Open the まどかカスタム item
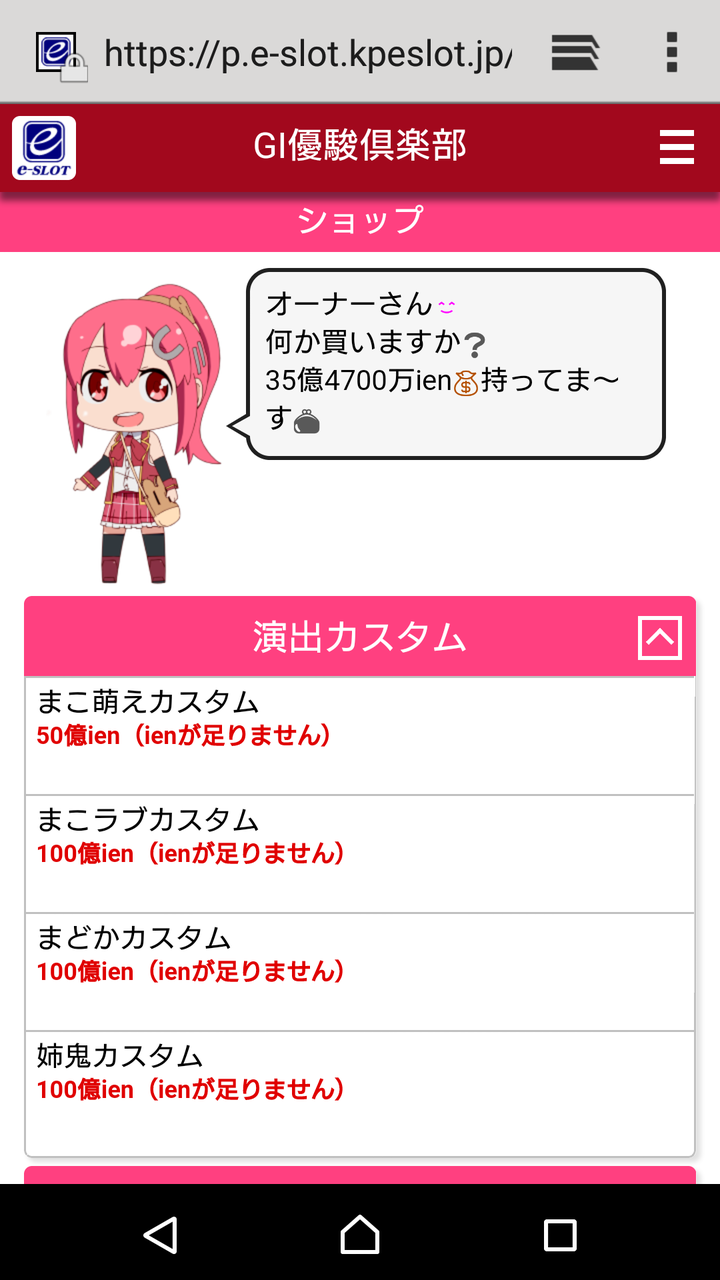720x1280 pixels. (360, 972)
